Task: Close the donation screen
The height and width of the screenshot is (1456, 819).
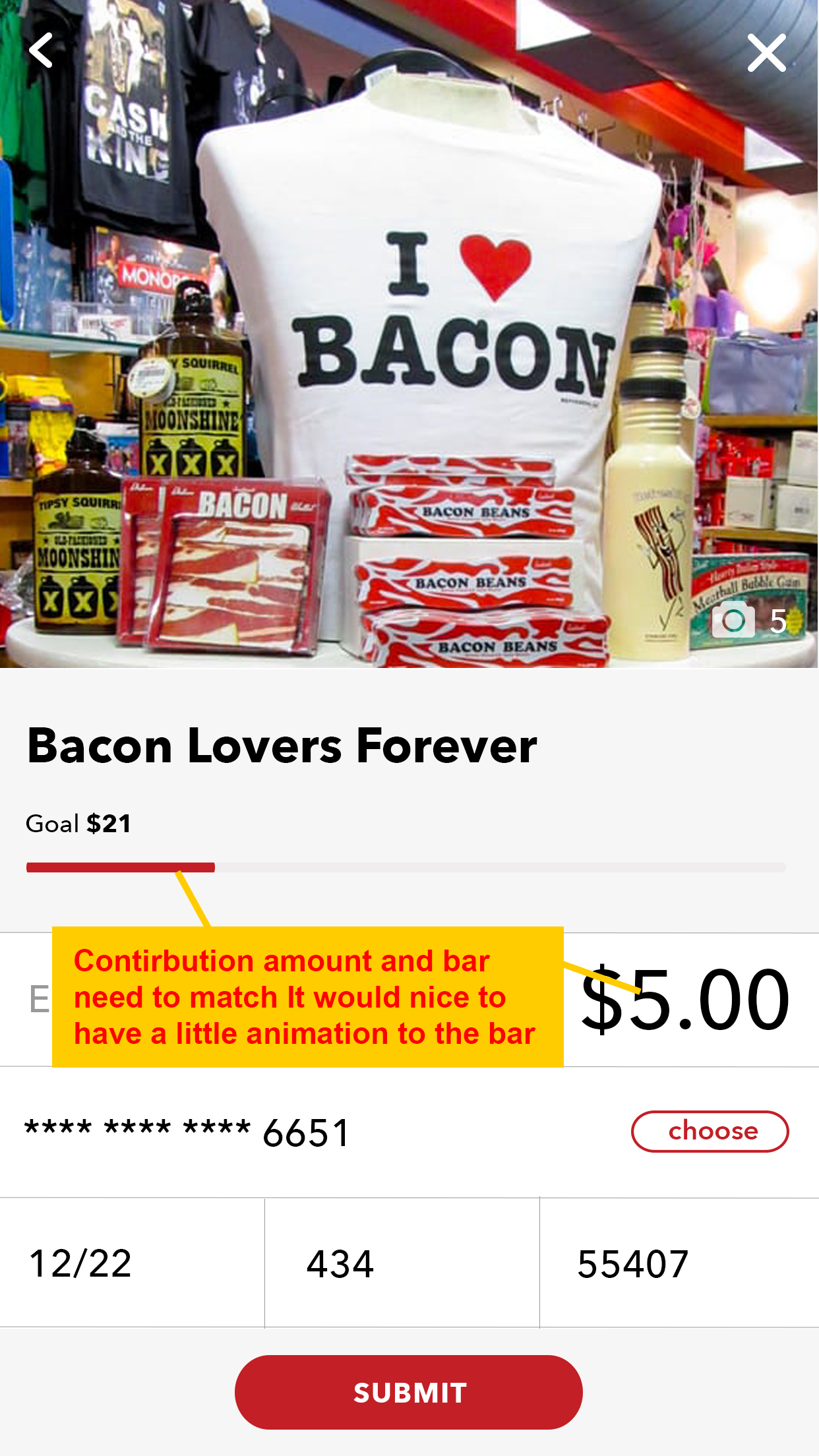Action: coord(766,53)
